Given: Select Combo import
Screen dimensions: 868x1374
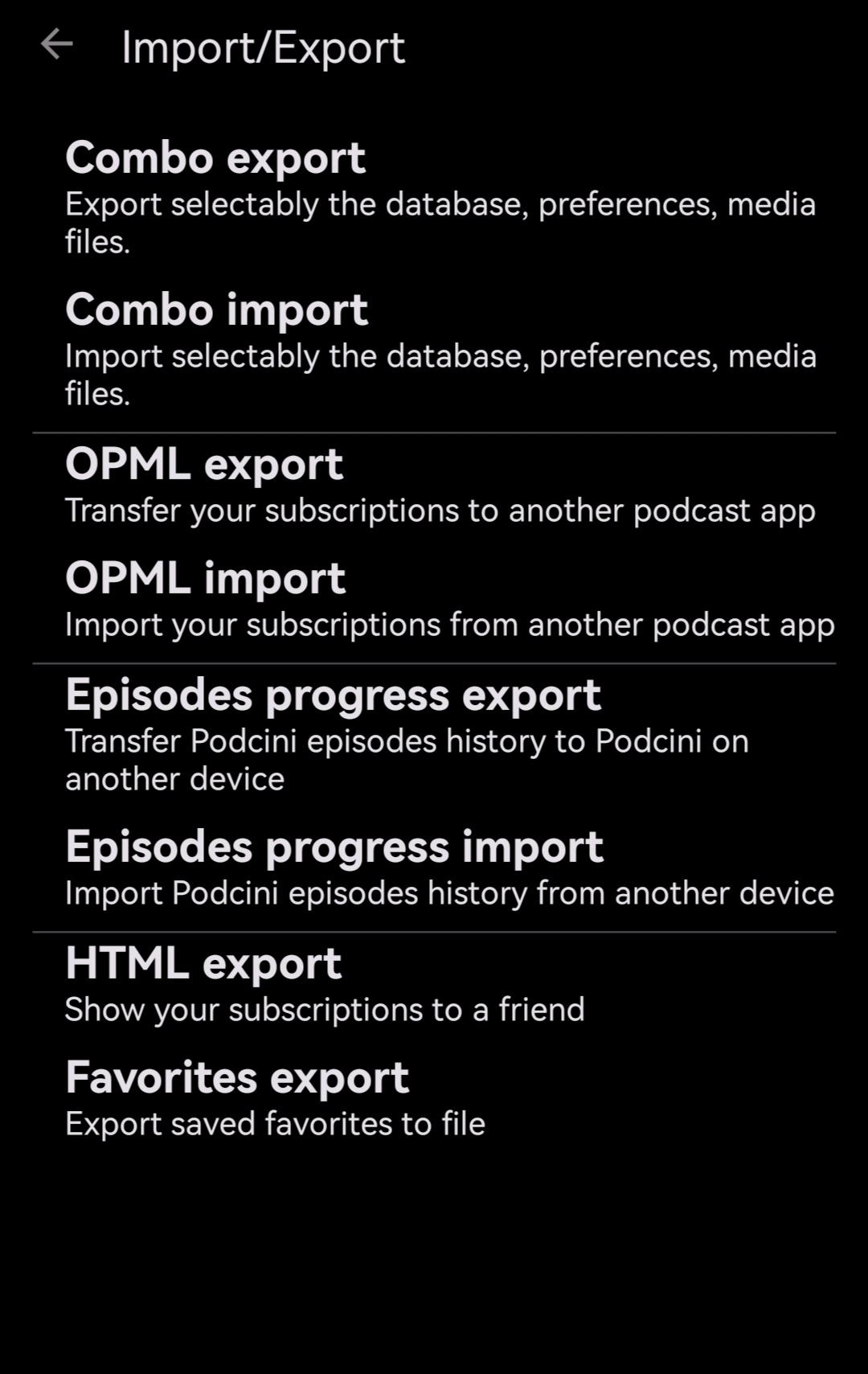Looking at the screenshot, I should click(217, 310).
